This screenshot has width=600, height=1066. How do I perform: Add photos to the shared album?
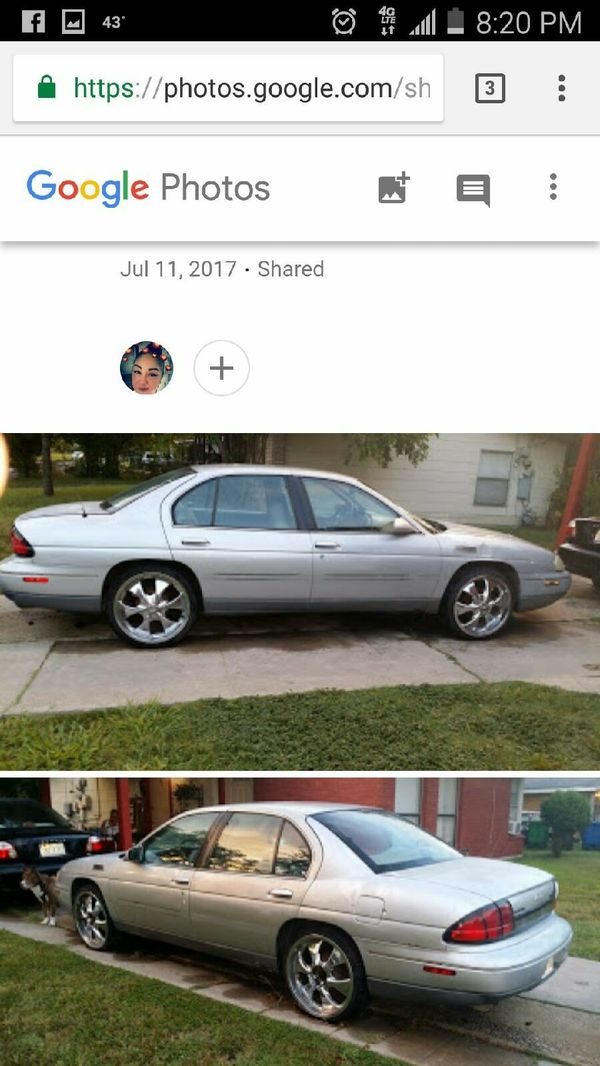tap(394, 188)
